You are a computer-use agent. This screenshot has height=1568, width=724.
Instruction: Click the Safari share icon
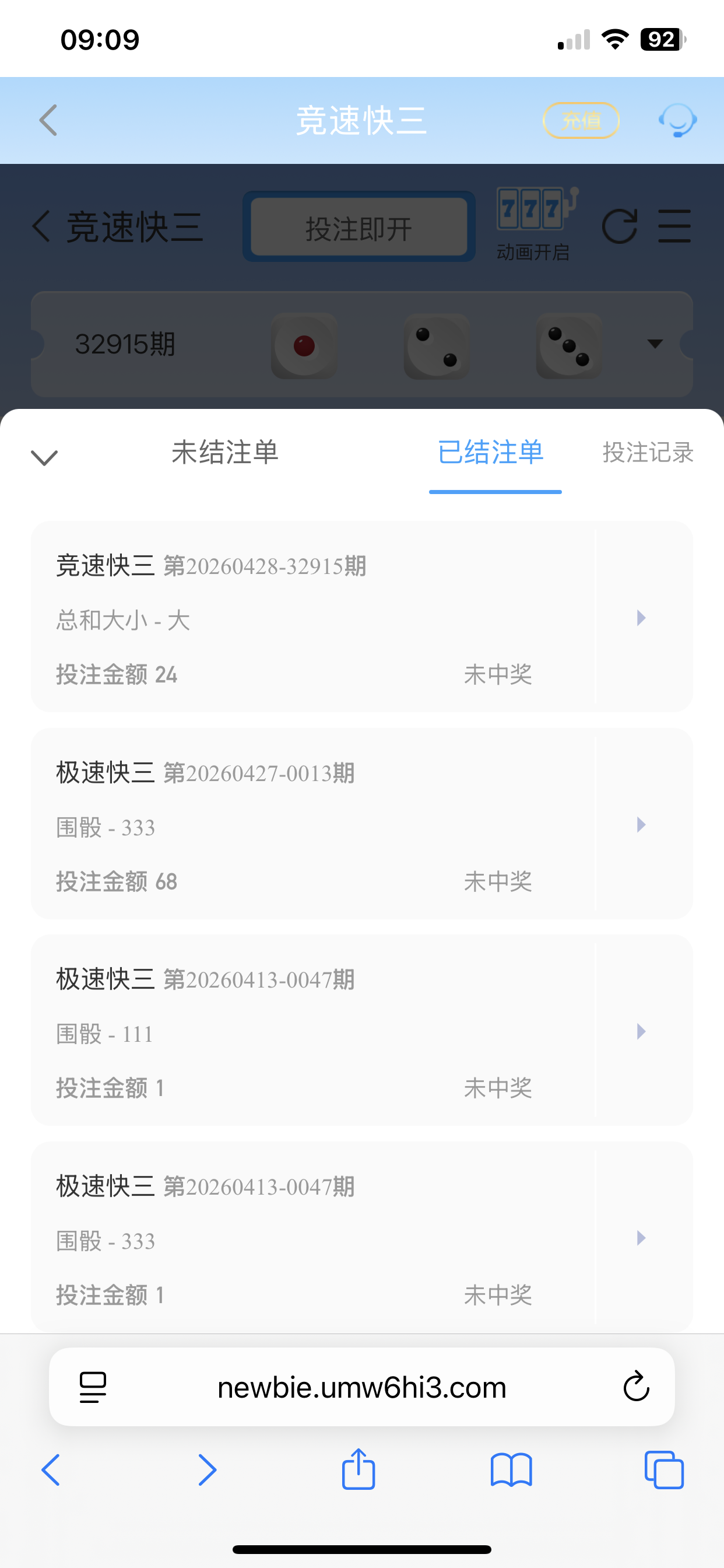[359, 1470]
